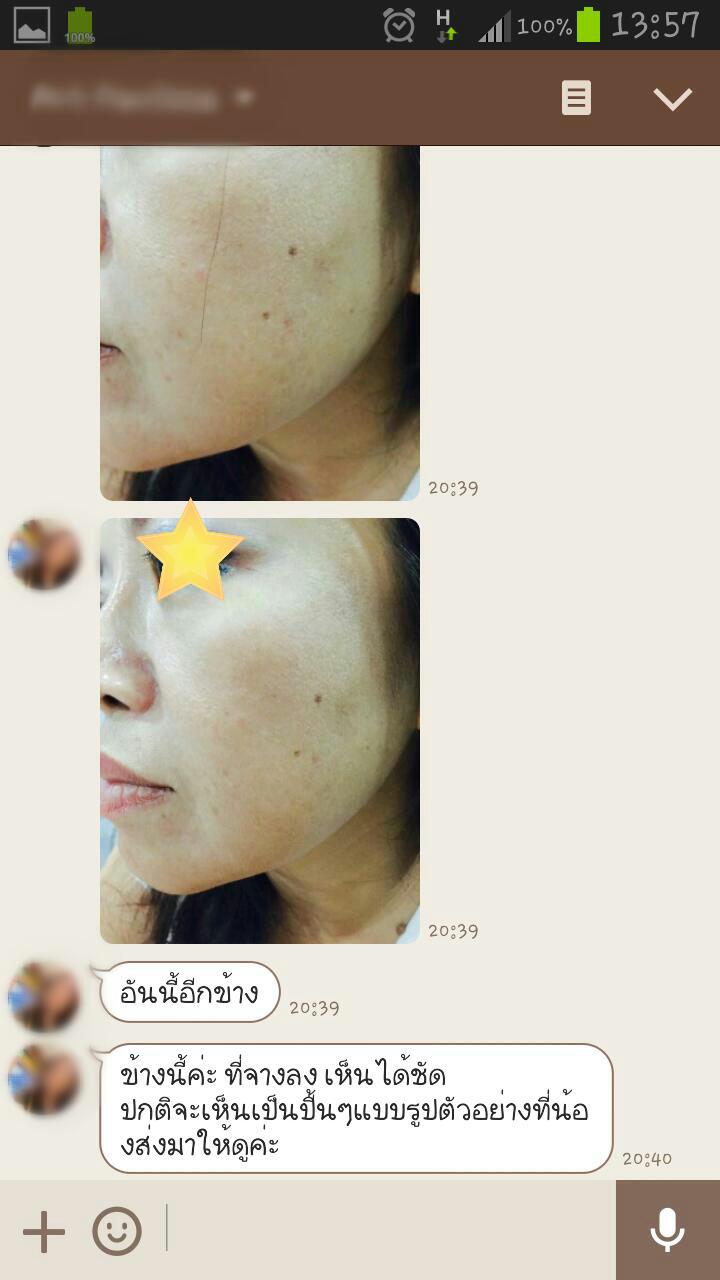This screenshot has width=720, height=1280.
Task: Open the chat notes icon in header
Action: point(576,98)
